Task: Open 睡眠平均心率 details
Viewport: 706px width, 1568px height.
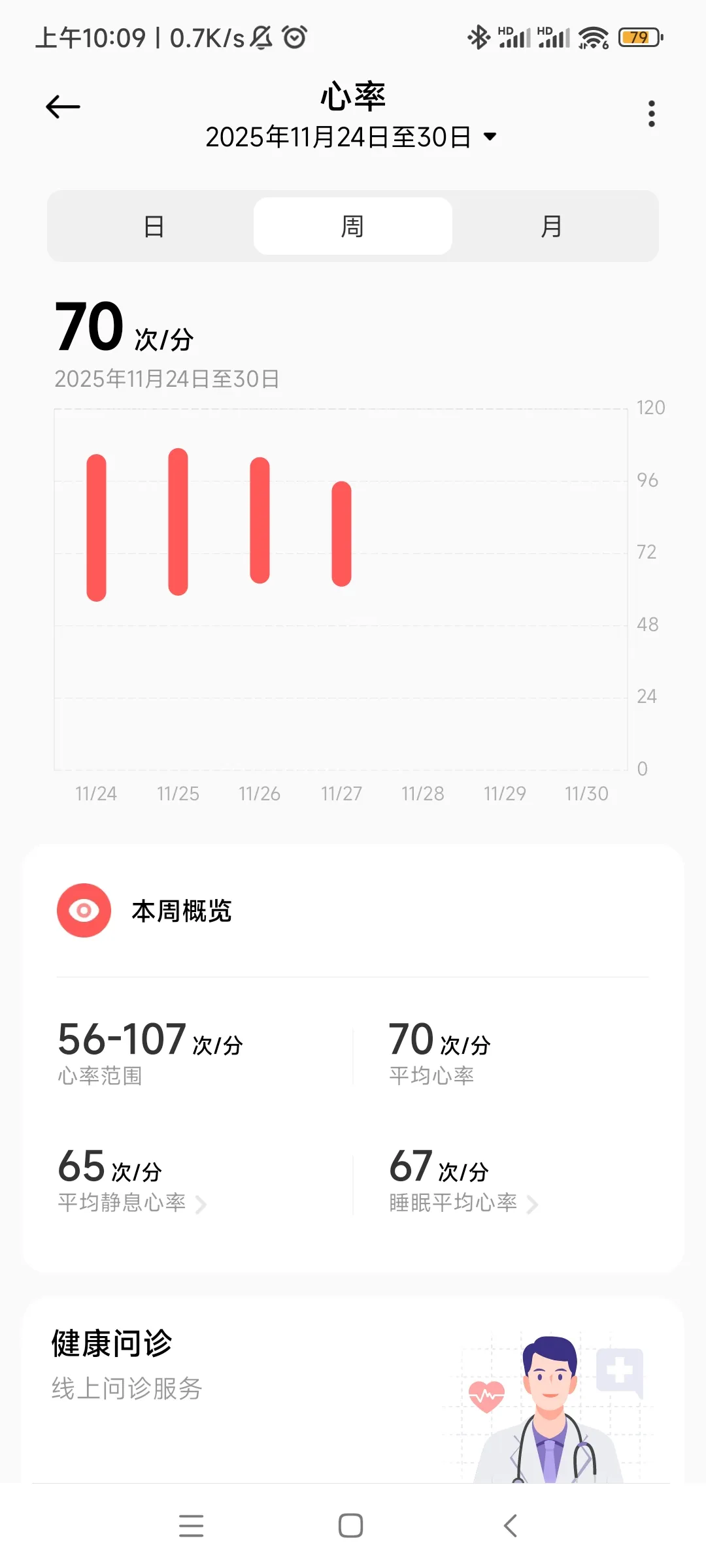Action: (463, 1203)
